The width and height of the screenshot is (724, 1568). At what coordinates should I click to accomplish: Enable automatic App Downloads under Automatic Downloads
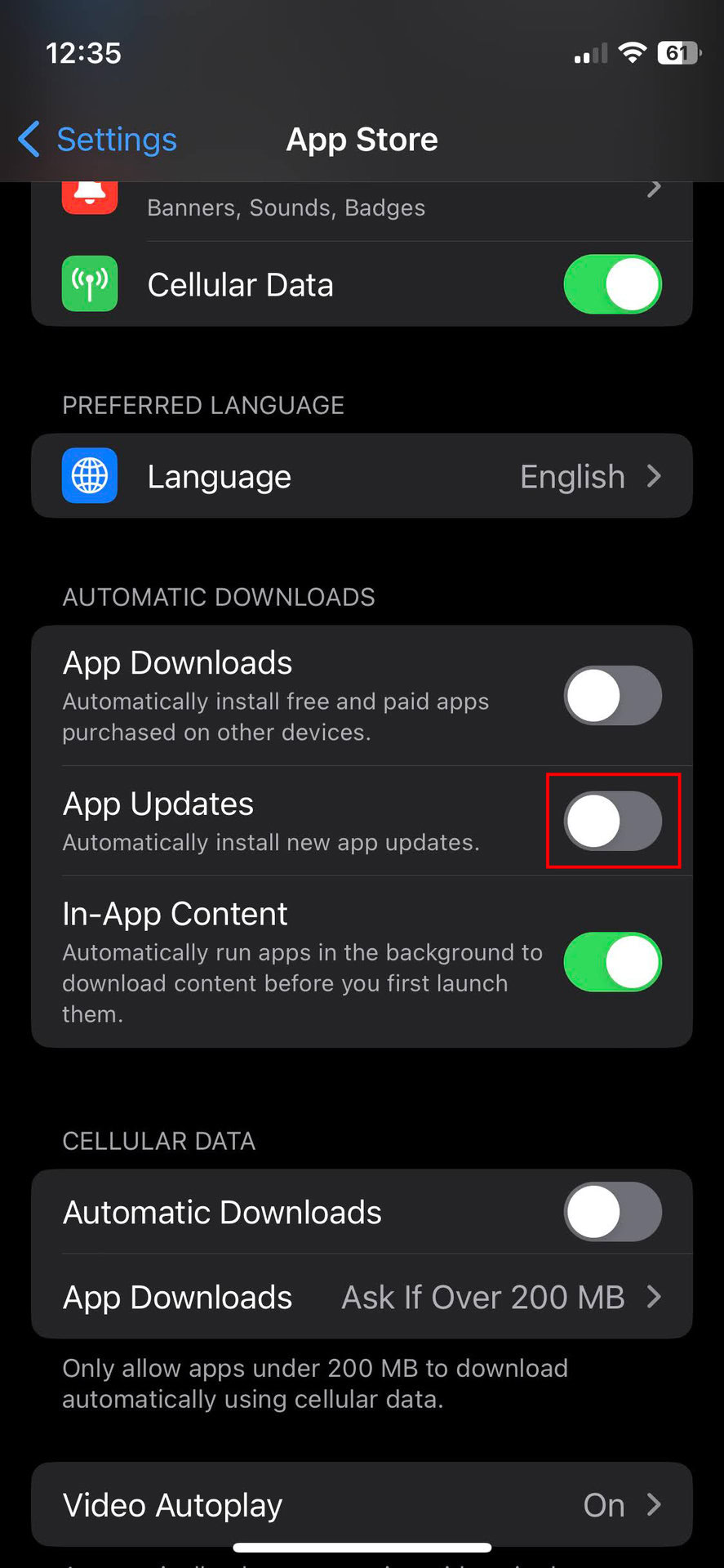click(x=612, y=696)
